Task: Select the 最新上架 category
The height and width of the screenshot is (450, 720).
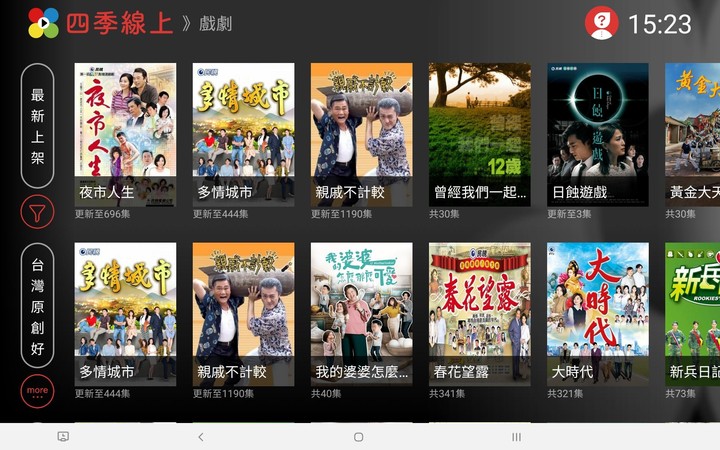Action: pyautogui.click(x=37, y=125)
